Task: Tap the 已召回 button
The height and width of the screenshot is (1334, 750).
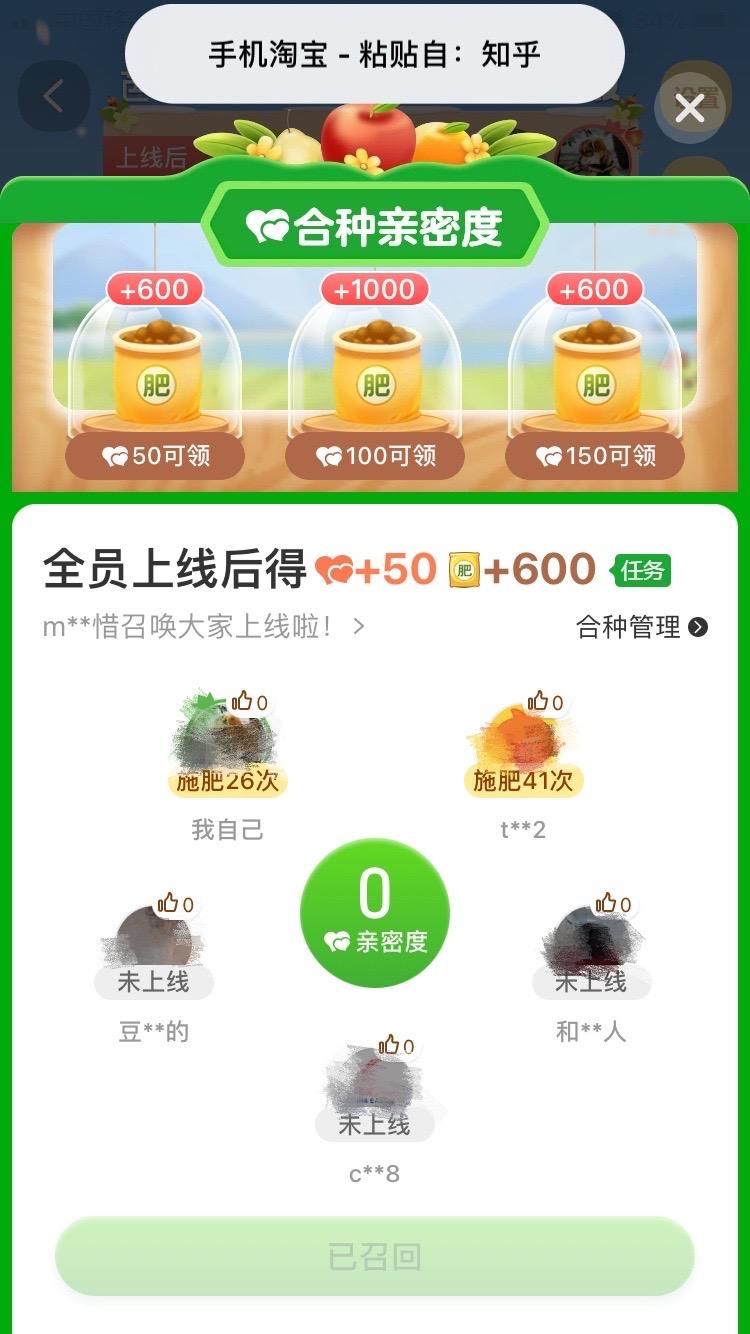Action: click(x=375, y=1257)
